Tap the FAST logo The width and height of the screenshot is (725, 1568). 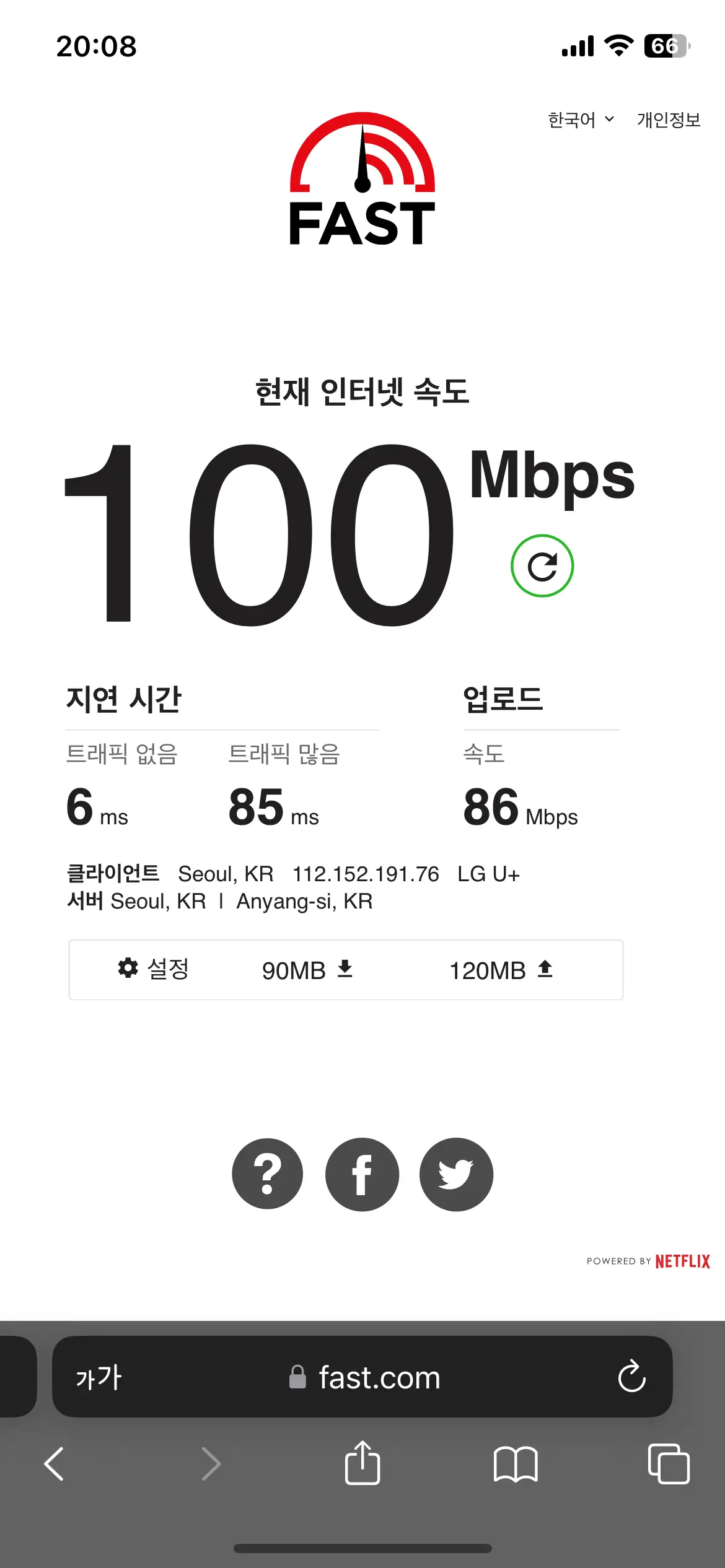pyautogui.click(x=362, y=179)
